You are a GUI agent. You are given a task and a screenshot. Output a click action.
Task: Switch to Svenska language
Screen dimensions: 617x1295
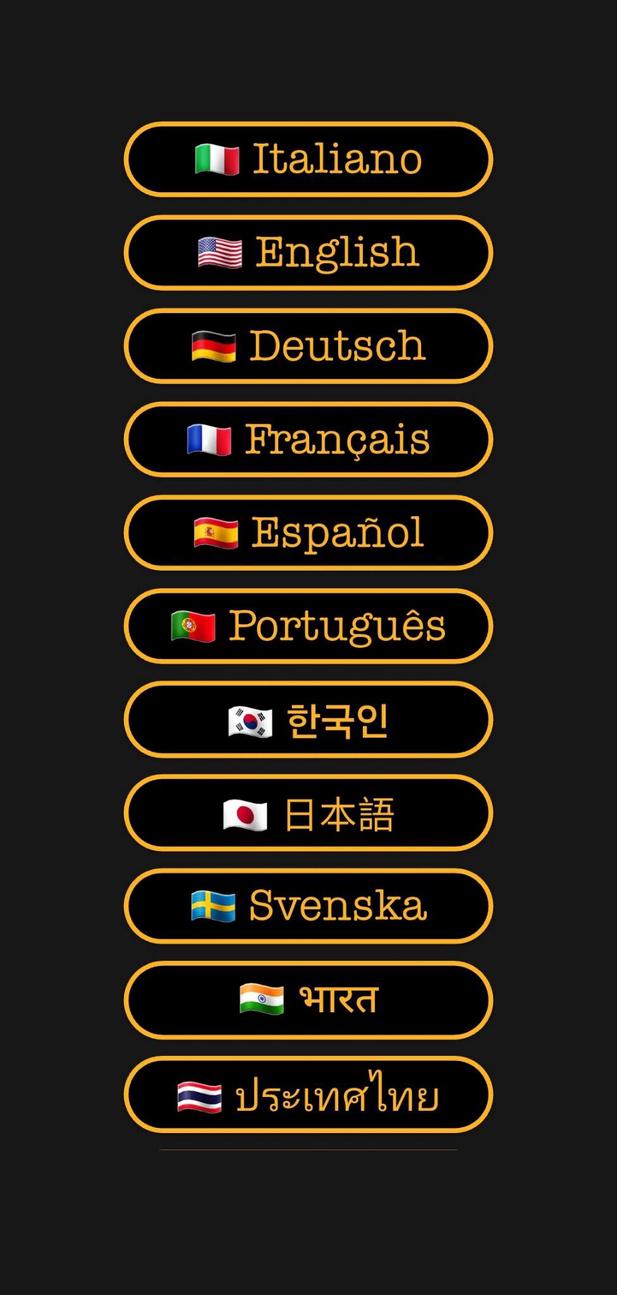[308, 906]
